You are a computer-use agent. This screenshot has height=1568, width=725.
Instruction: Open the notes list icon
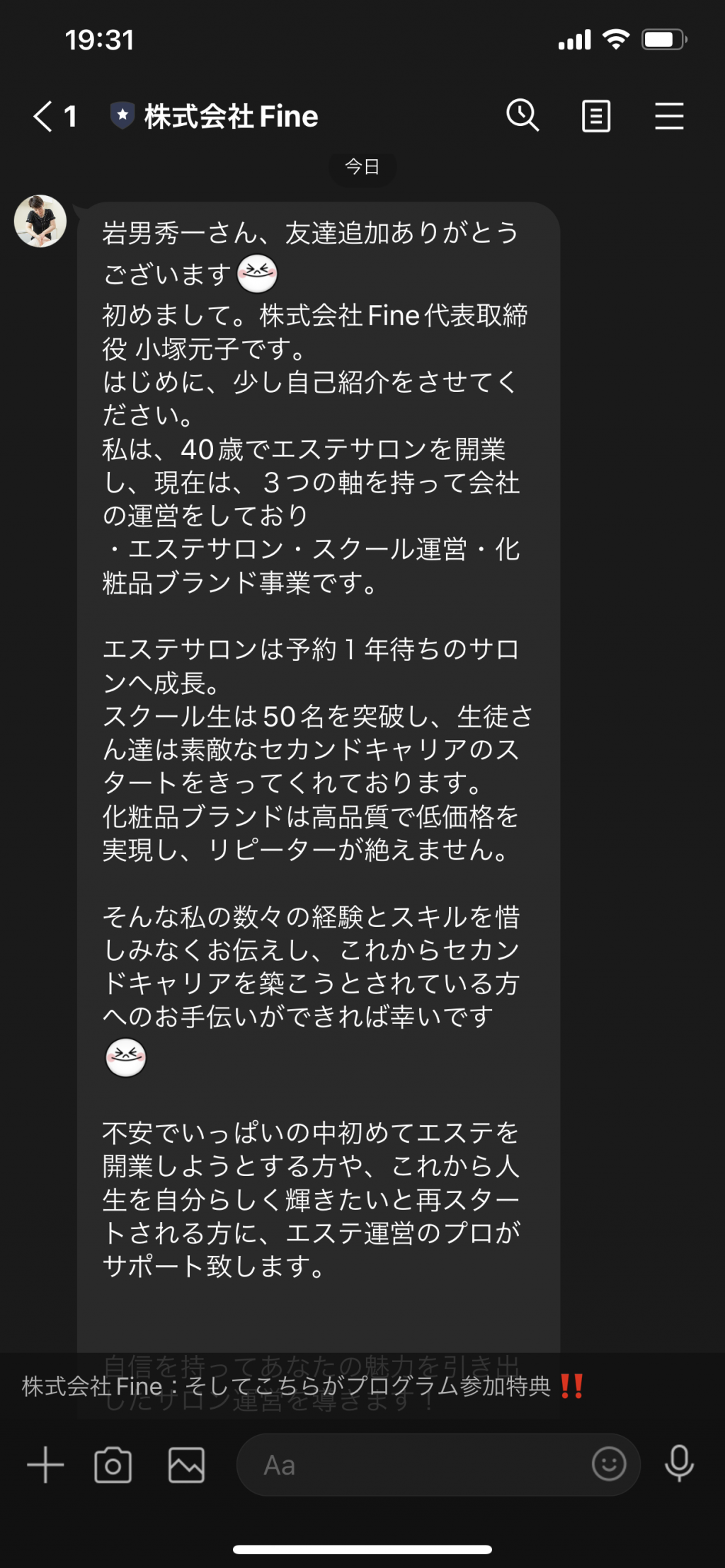[x=596, y=116]
